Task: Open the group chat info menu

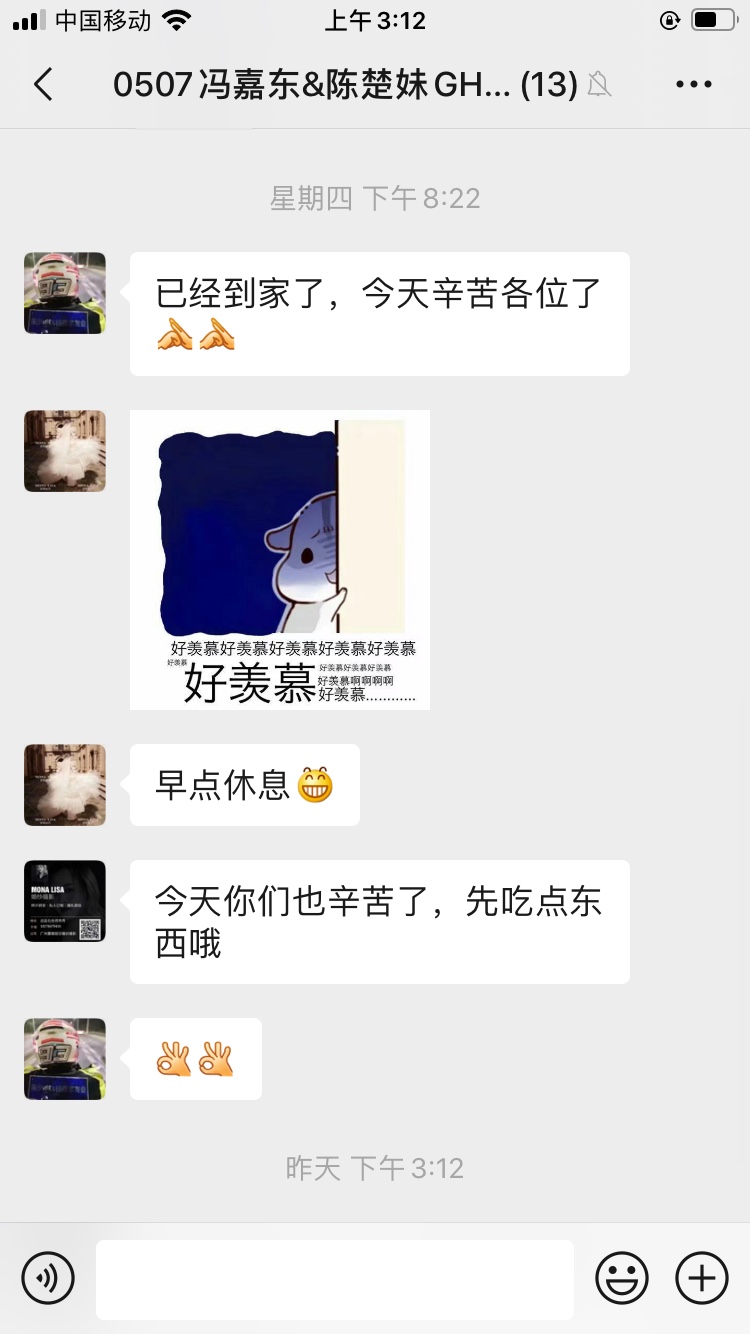Action: (x=693, y=85)
